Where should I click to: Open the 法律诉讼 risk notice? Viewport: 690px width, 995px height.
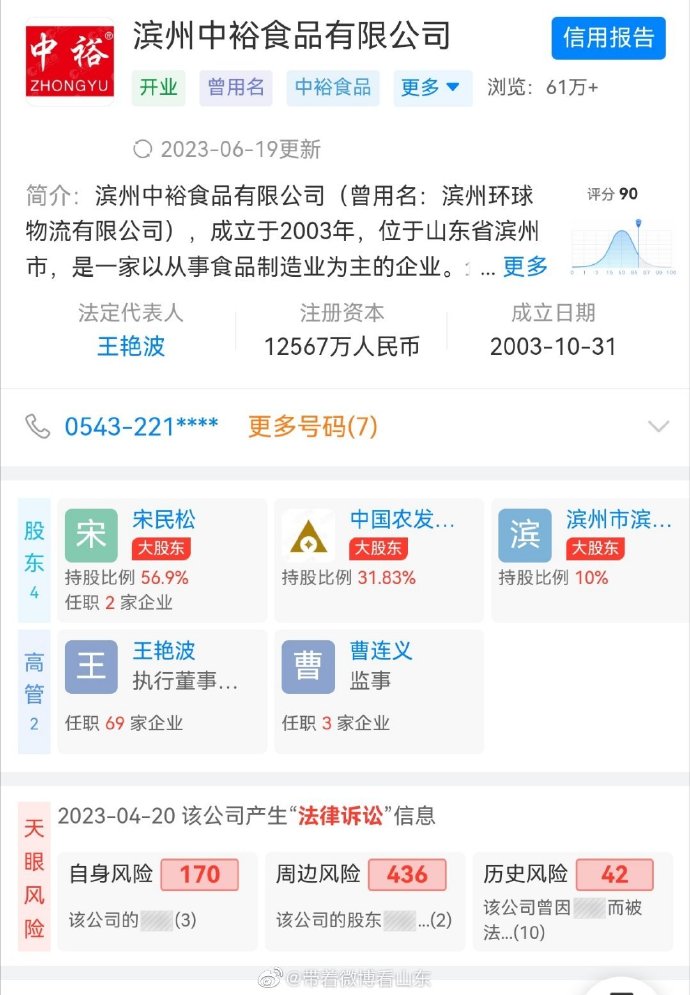tap(341, 816)
